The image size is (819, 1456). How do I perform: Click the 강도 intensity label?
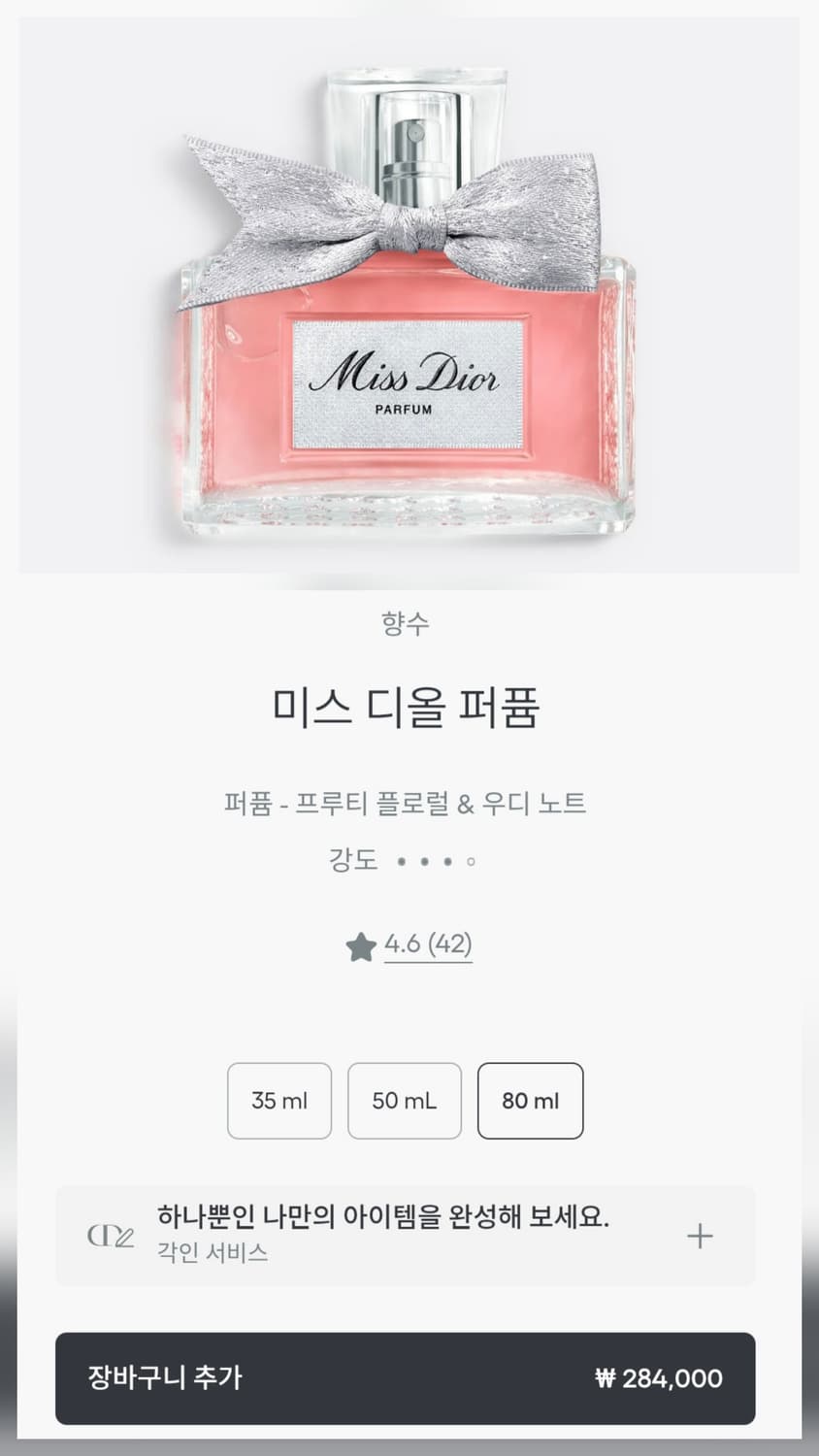pos(354,860)
